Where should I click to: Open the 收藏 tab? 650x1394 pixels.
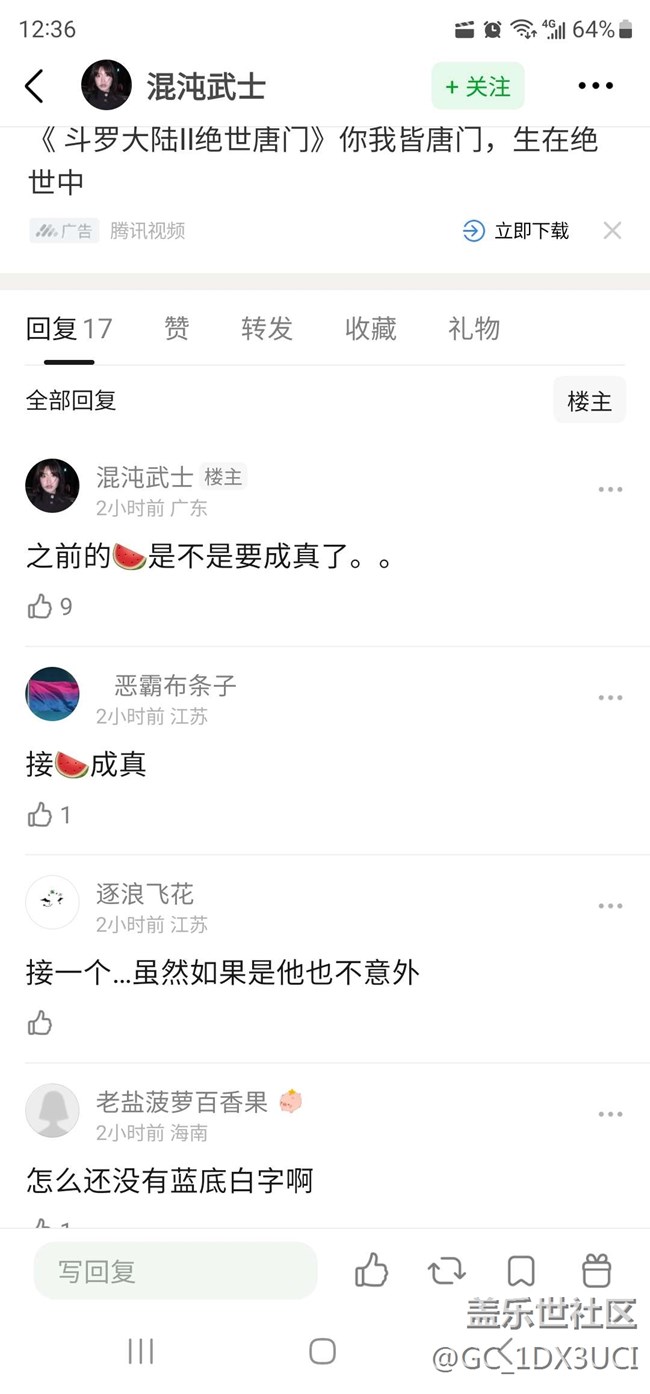[x=371, y=329]
